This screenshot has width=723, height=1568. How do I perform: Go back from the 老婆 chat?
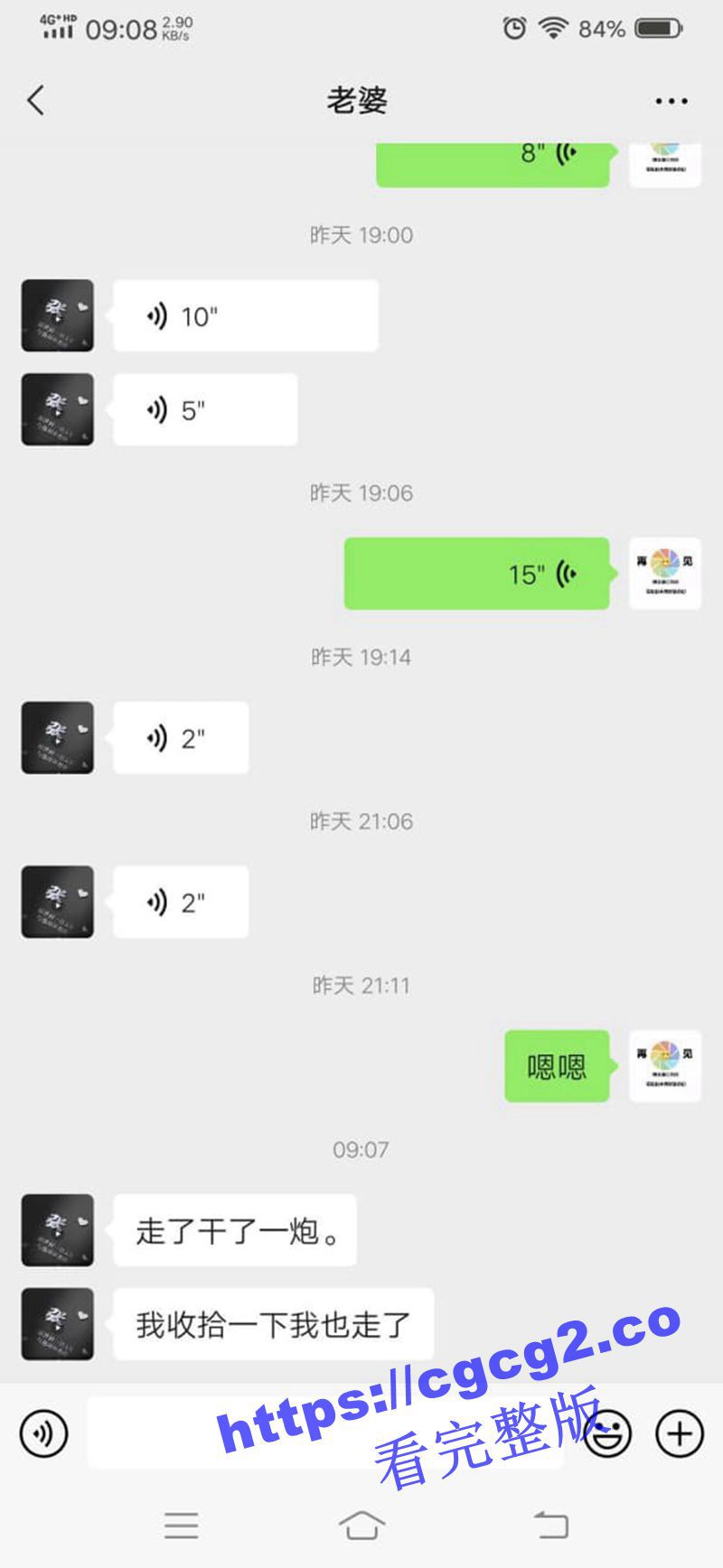pos(36,100)
